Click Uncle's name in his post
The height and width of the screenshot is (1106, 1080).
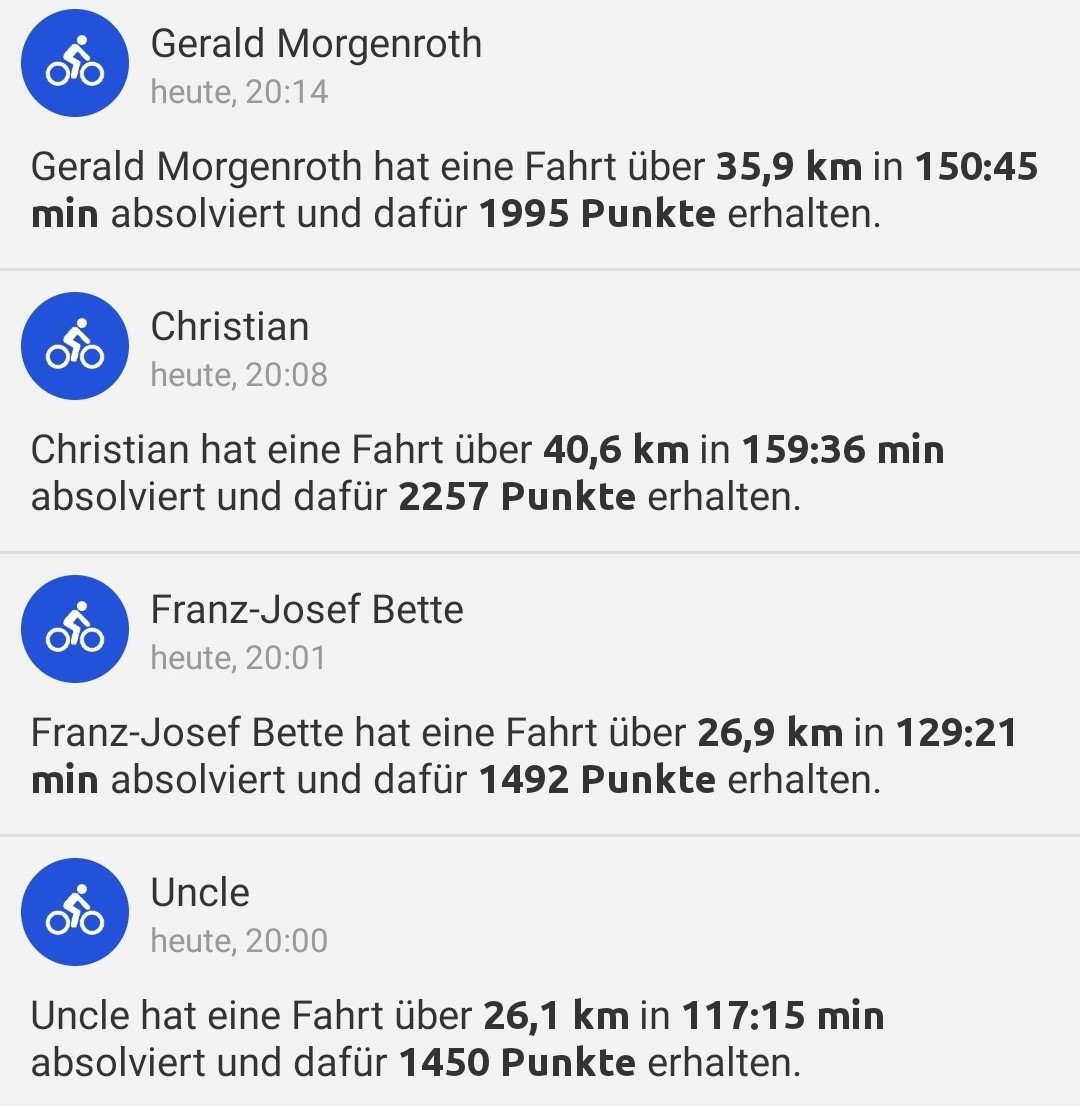[199, 892]
